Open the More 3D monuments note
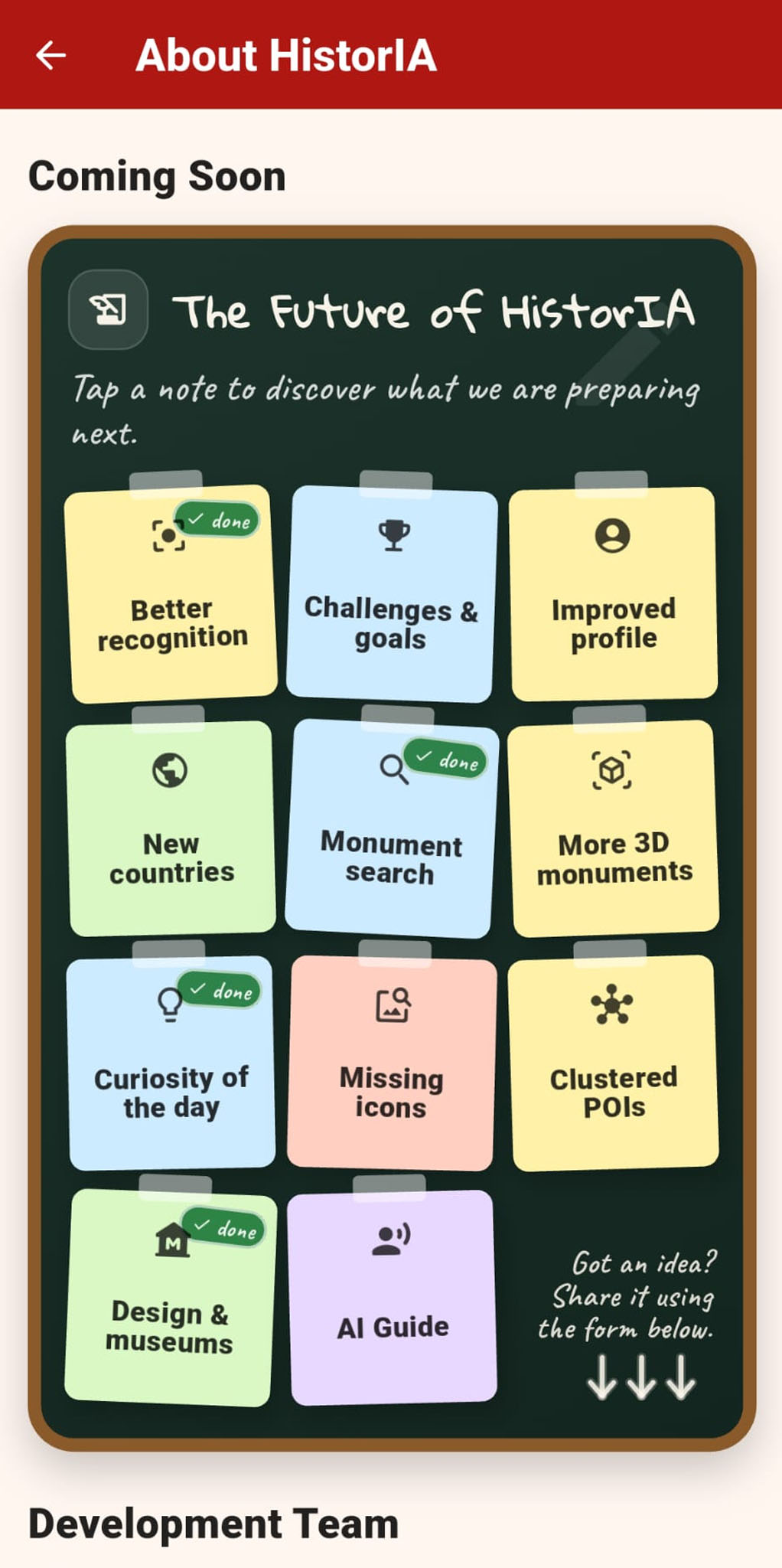Image resolution: width=782 pixels, height=1568 pixels. [613, 828]
